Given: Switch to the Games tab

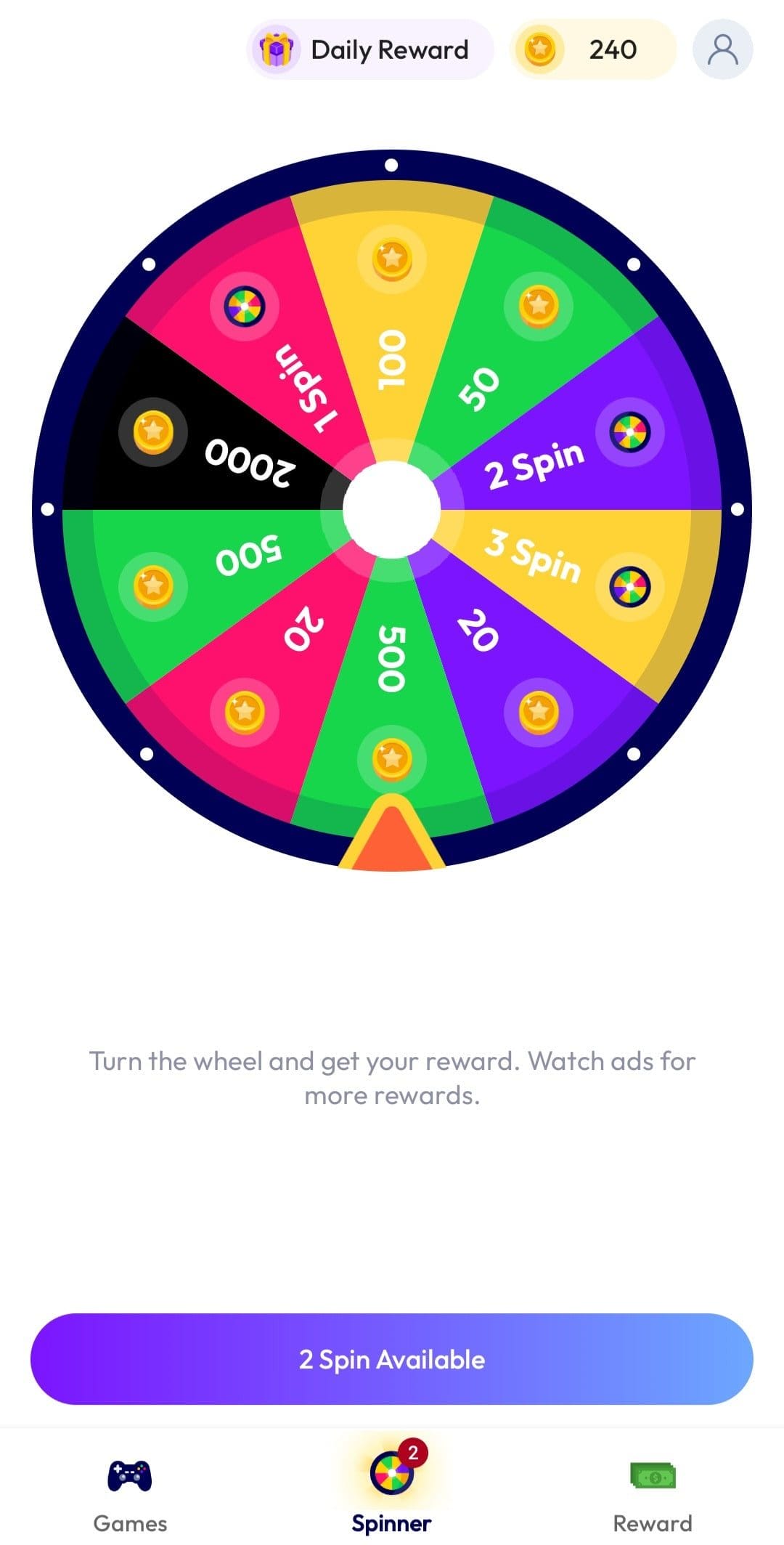Looking at the screenshot, I should click(x=130, y=1493).
